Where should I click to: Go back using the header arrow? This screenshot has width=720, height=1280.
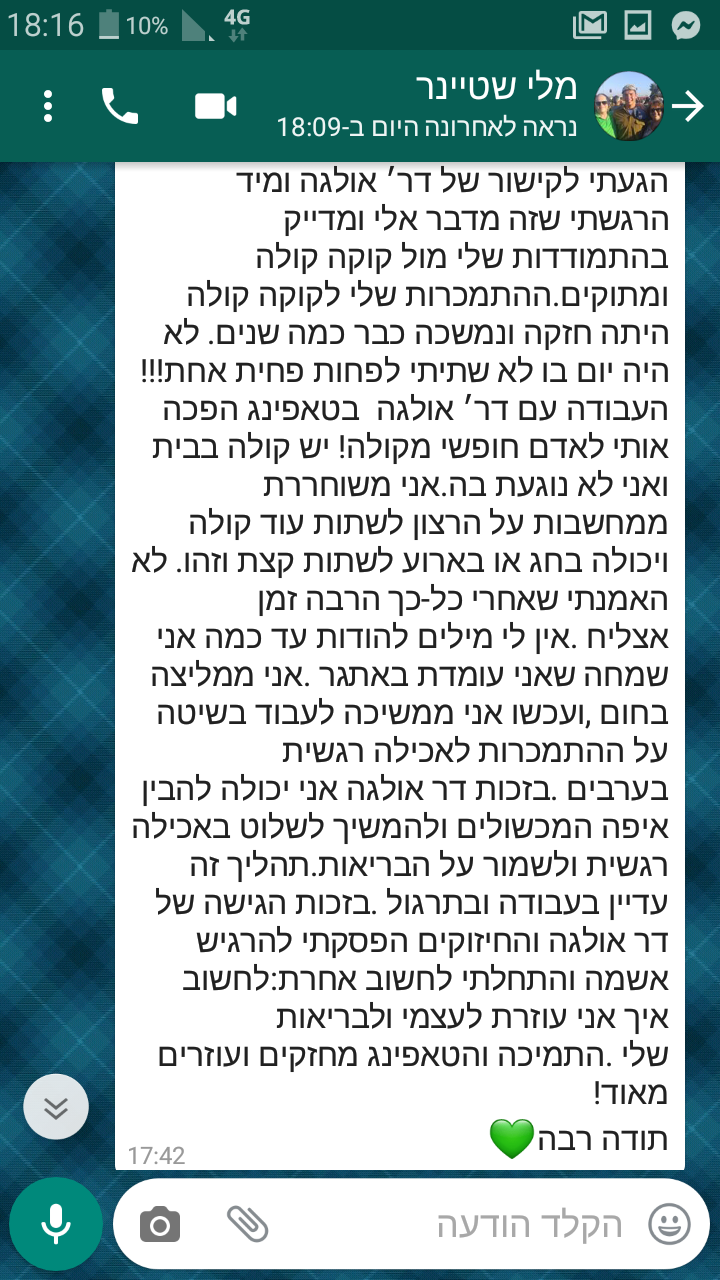(x=688, y=106)
